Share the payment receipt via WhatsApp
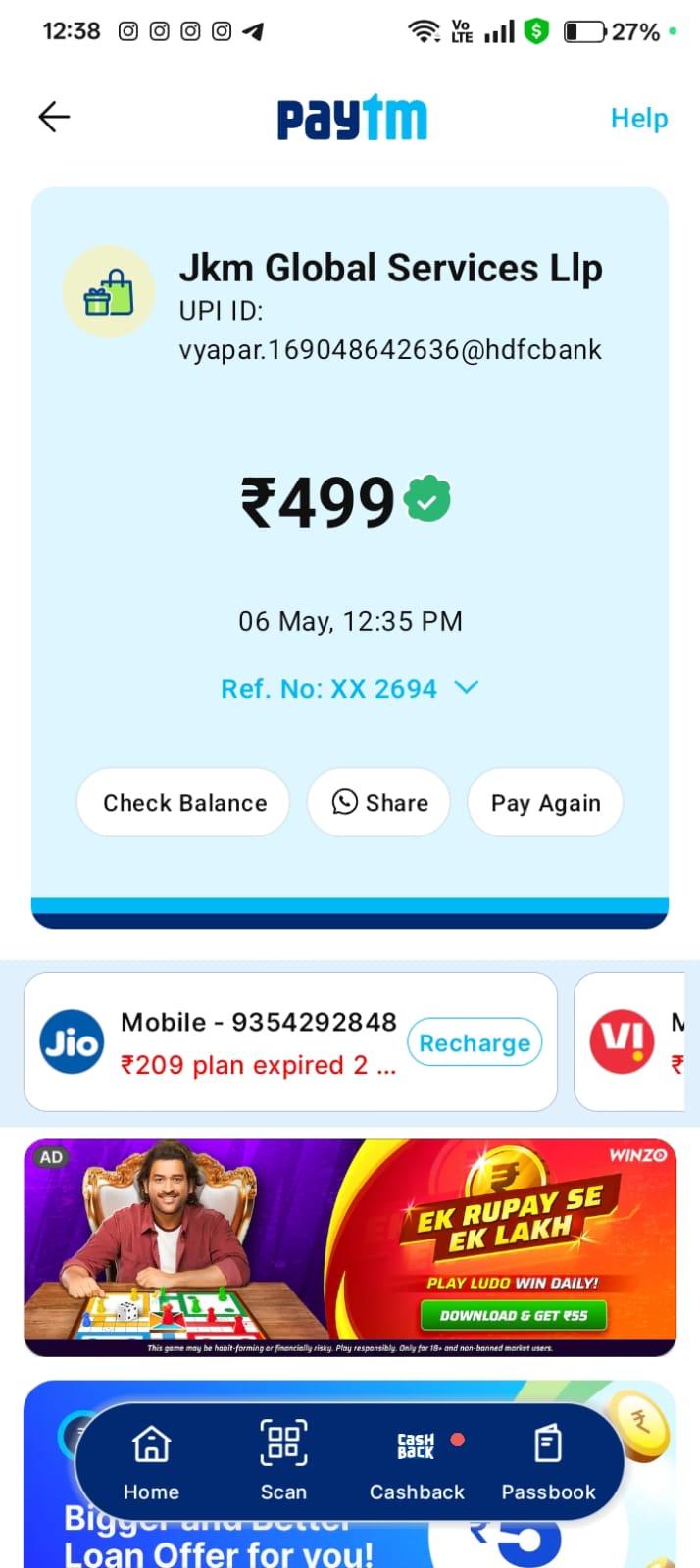This screenshot has width=700, height=1568. point(378,802)
